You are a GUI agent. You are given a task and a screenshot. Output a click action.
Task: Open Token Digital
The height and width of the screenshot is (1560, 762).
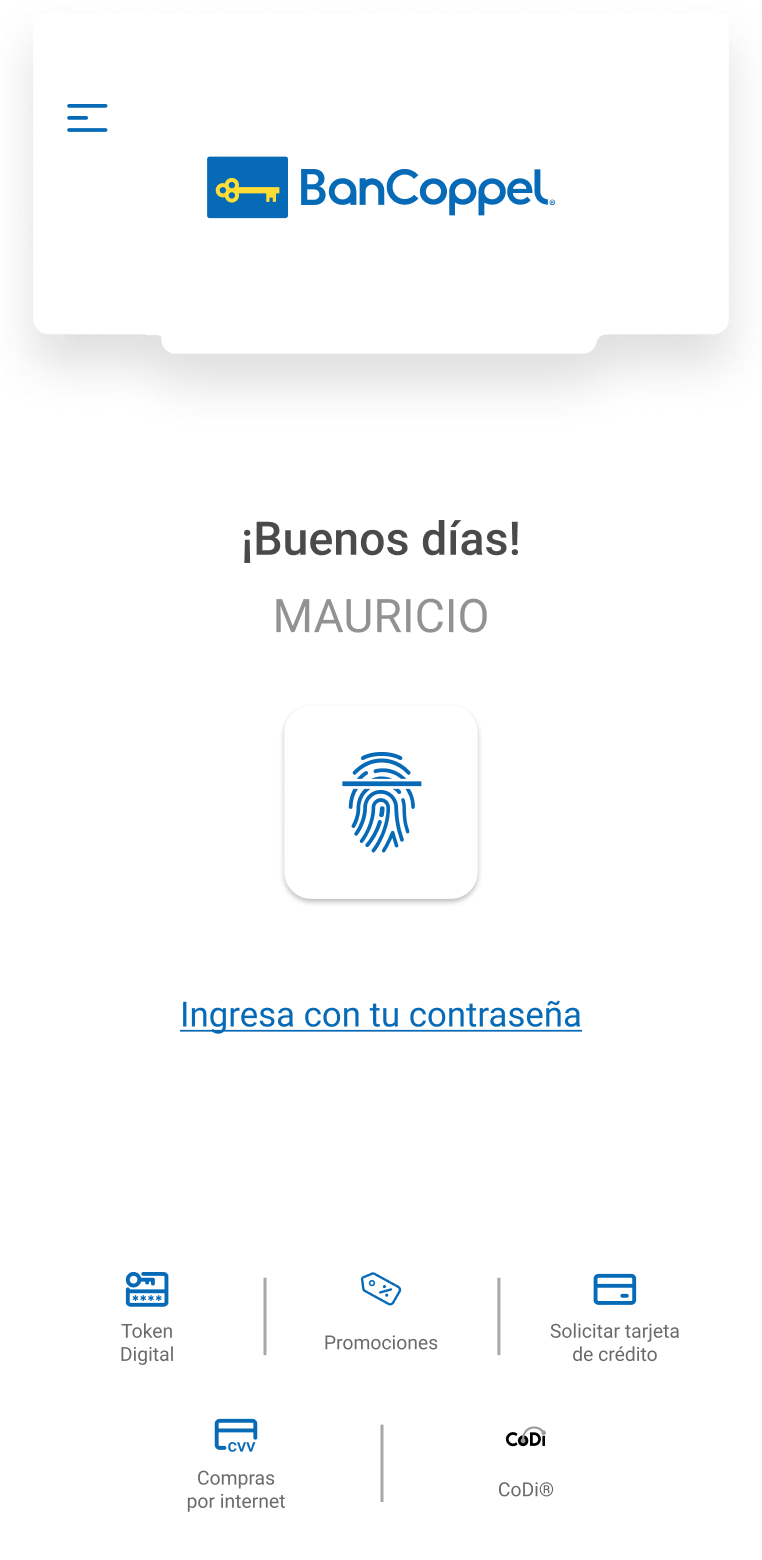[x=147, y=1317]
